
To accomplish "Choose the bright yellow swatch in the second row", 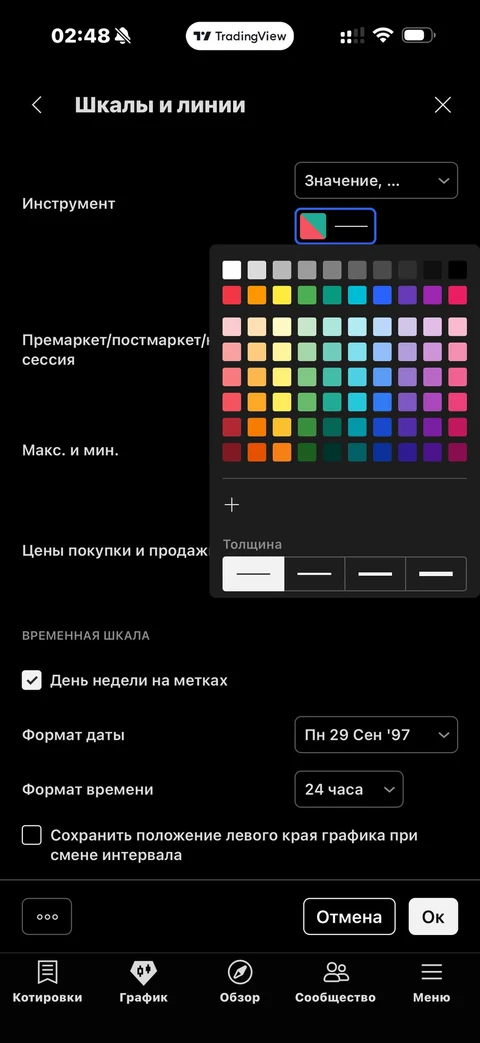I will [282, 295].
